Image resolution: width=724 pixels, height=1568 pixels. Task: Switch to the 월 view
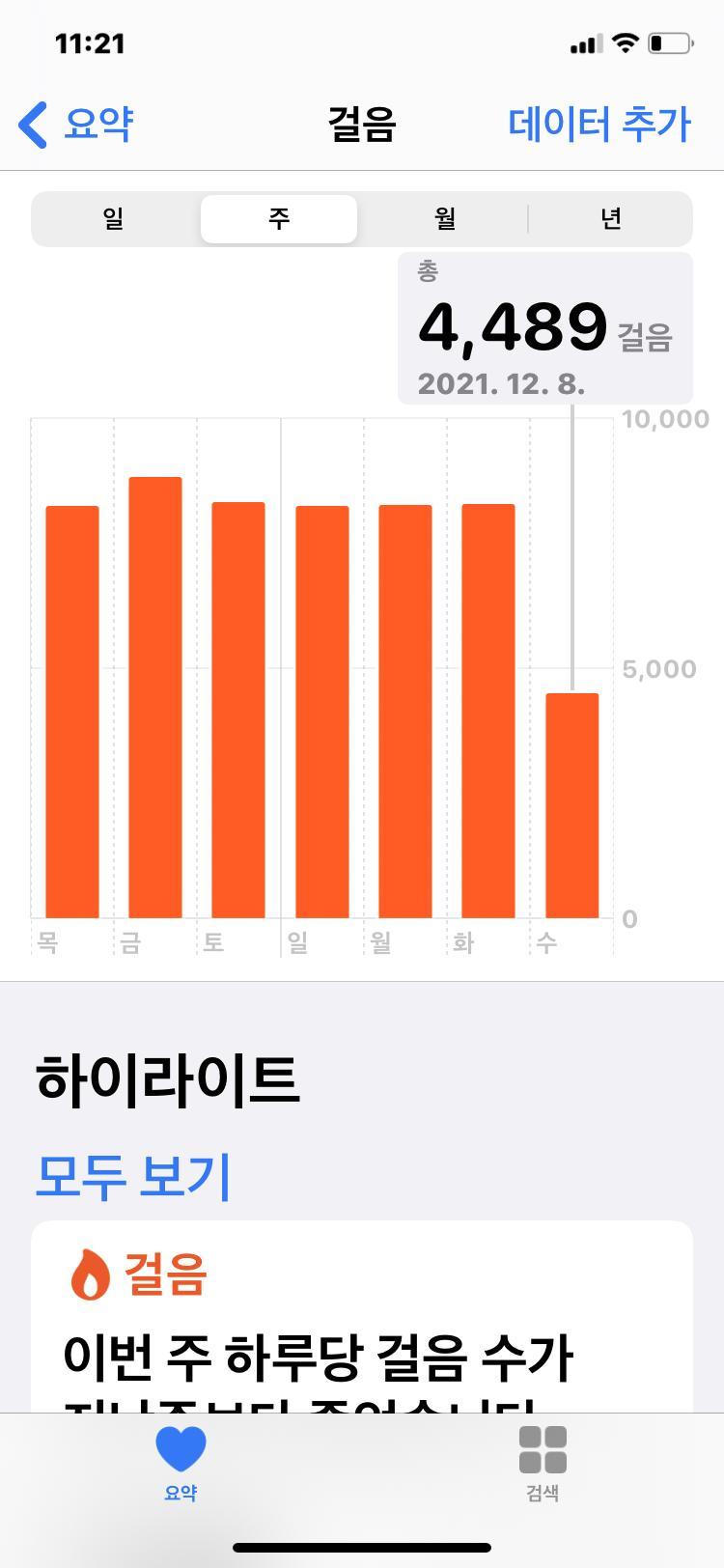(x=444, y=219)
